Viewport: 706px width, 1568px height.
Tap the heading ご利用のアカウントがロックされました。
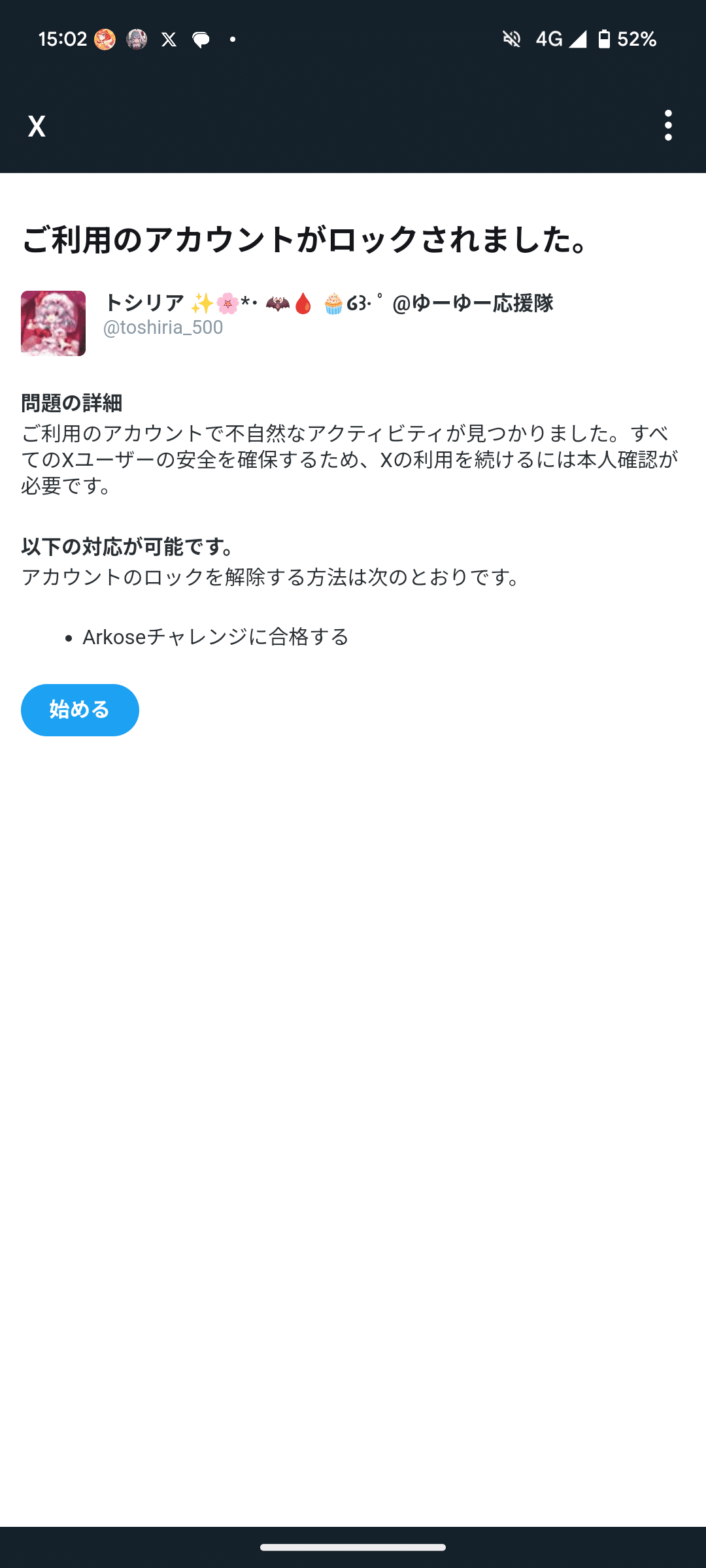(304, 242)
